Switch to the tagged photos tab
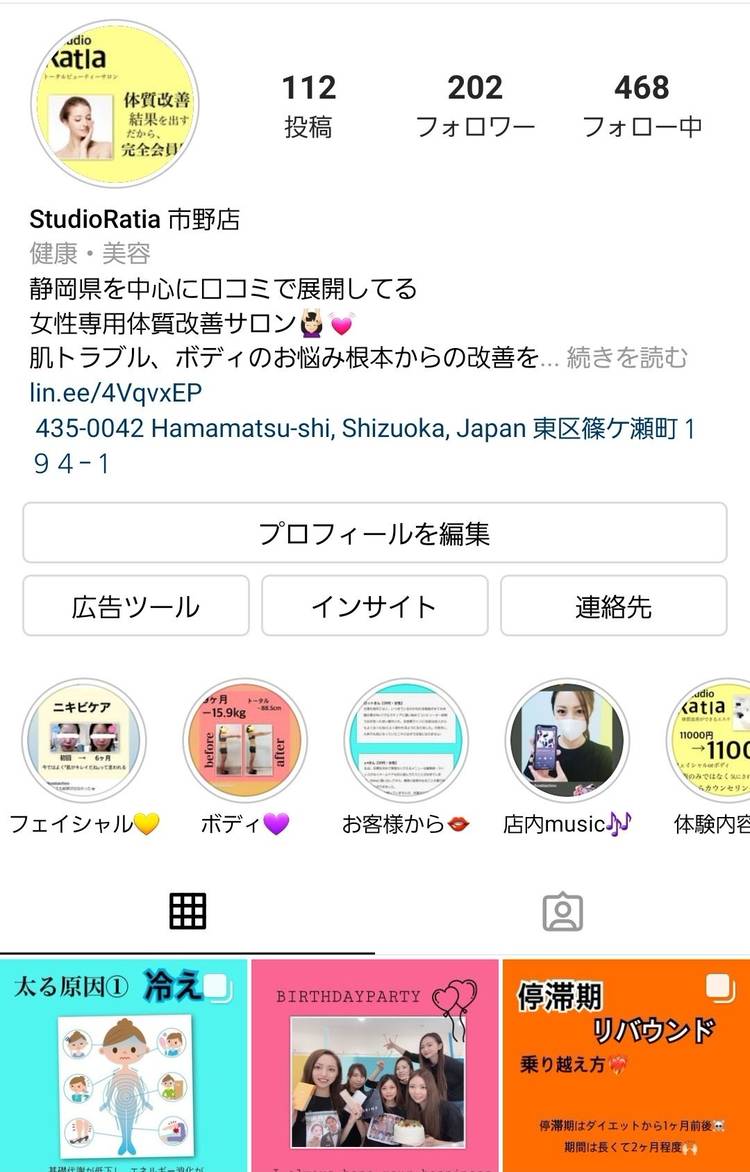This screenshot has width=750, height=1172. tap(562, 911)
